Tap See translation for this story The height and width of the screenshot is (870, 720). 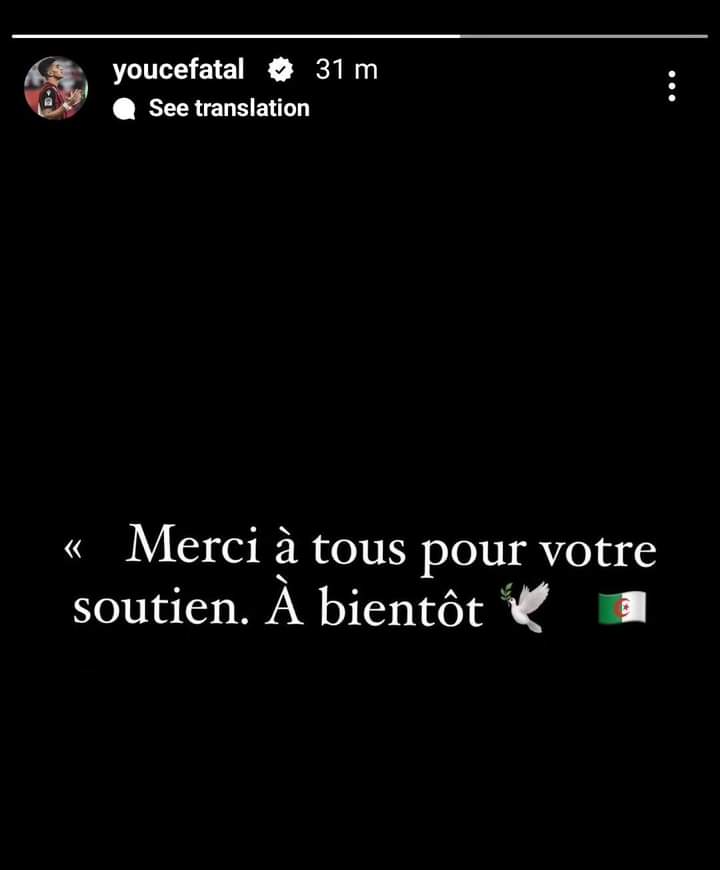[228, 108]
